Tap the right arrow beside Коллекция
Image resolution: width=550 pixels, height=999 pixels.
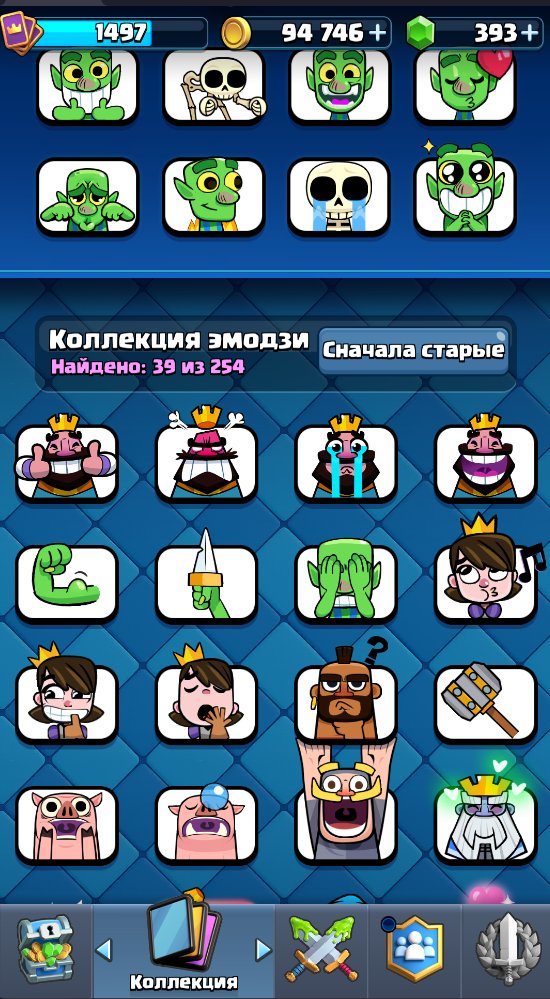click(x=263, y=949)
